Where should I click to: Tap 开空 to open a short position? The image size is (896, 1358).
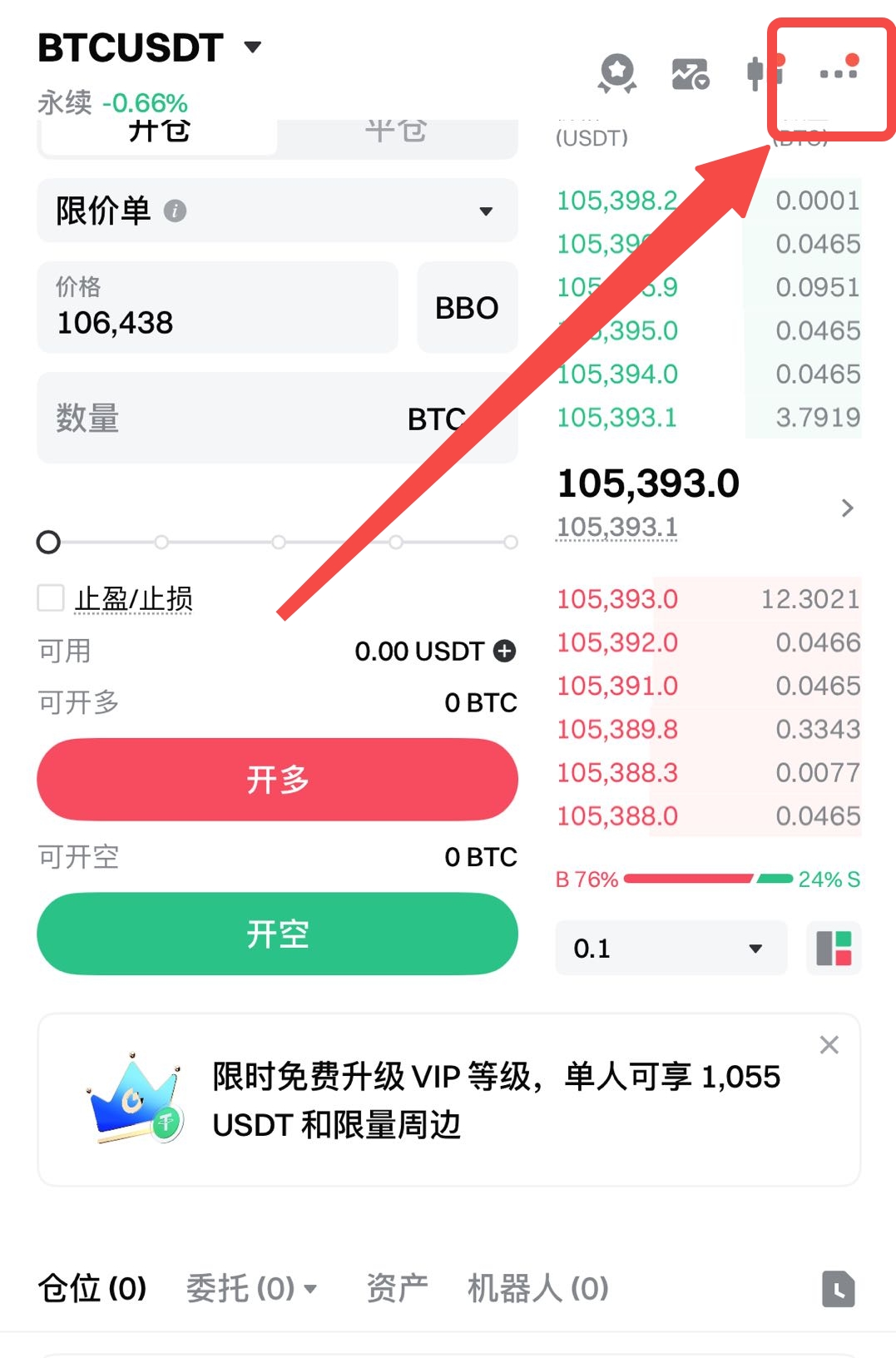(277, 934)
